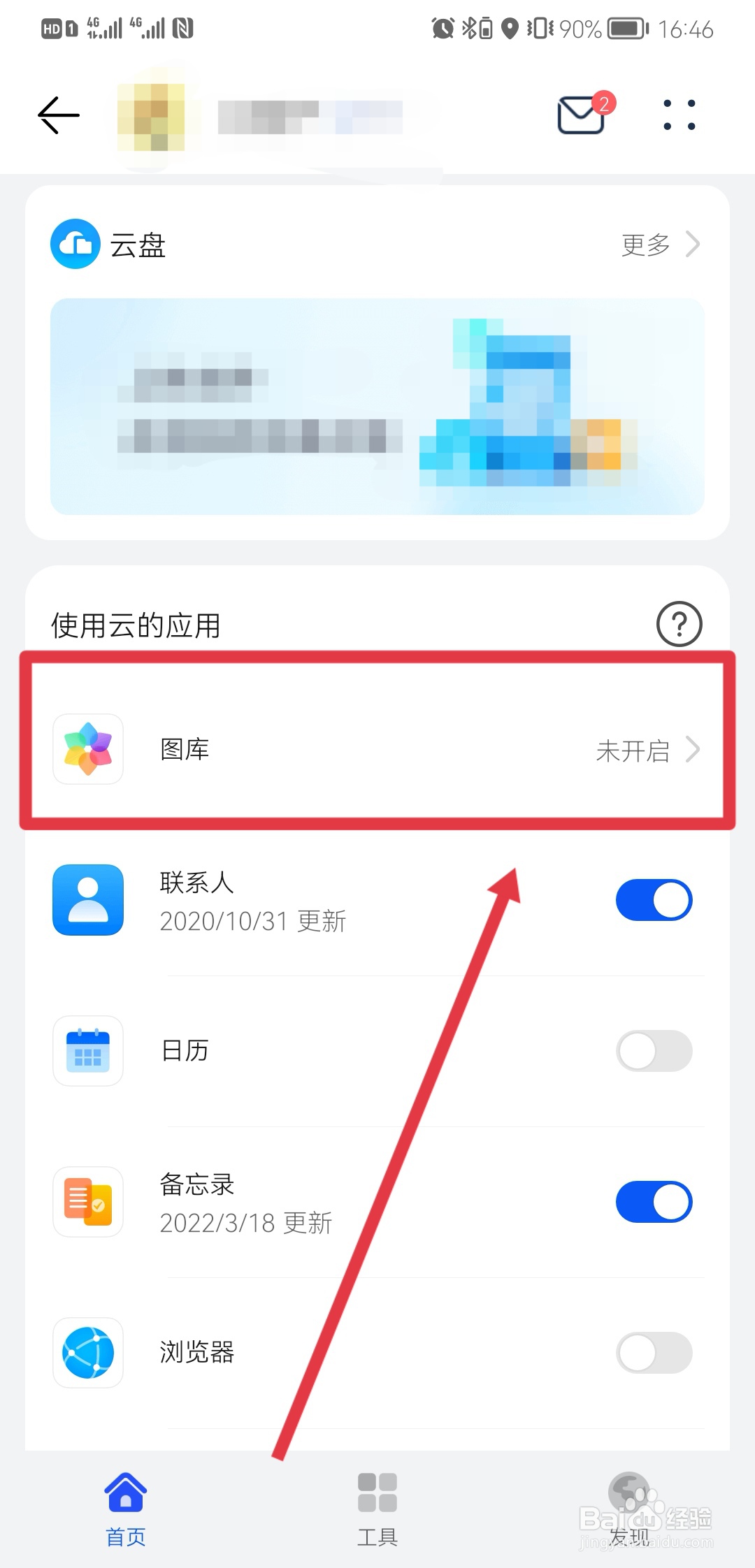Screen dimensions: 755x1568
Task: Click the 联系人 Contacts app icon
Action: 87,900
